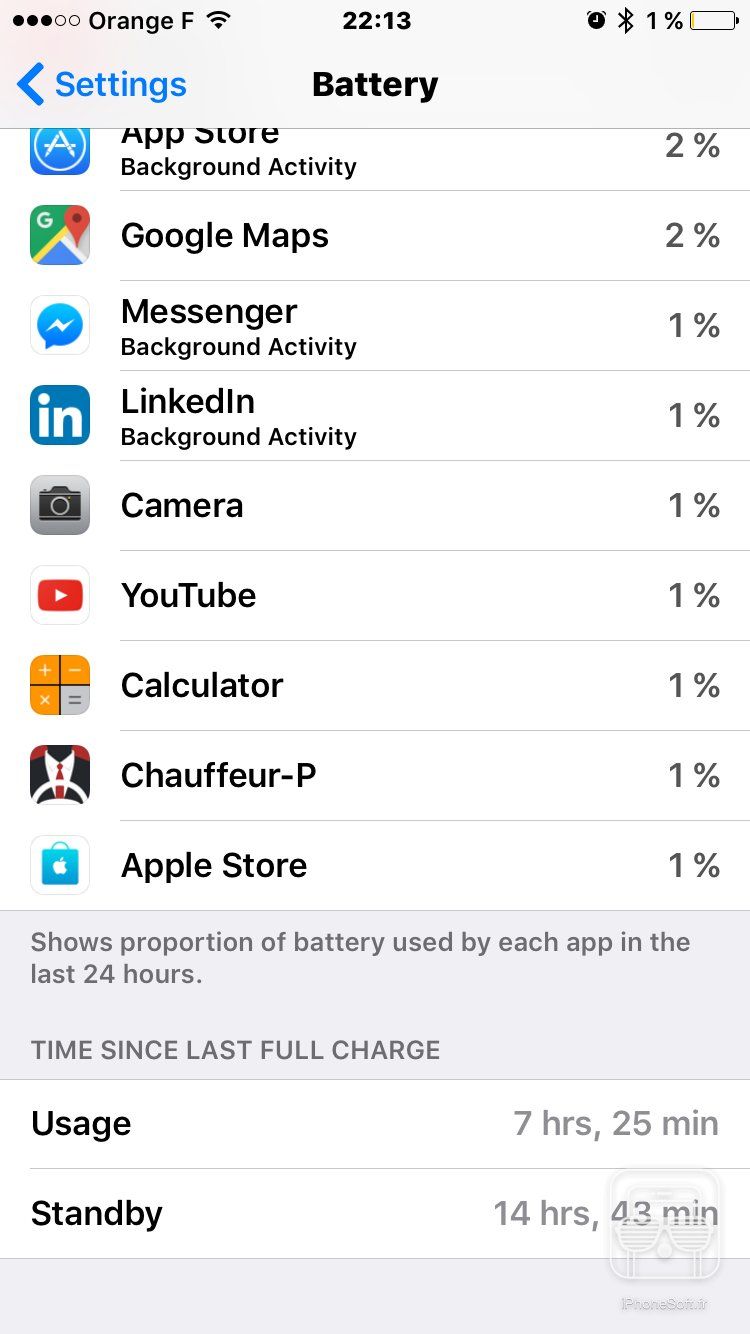
Task: Select the Battery title header
Action: [x=375, y=85]
